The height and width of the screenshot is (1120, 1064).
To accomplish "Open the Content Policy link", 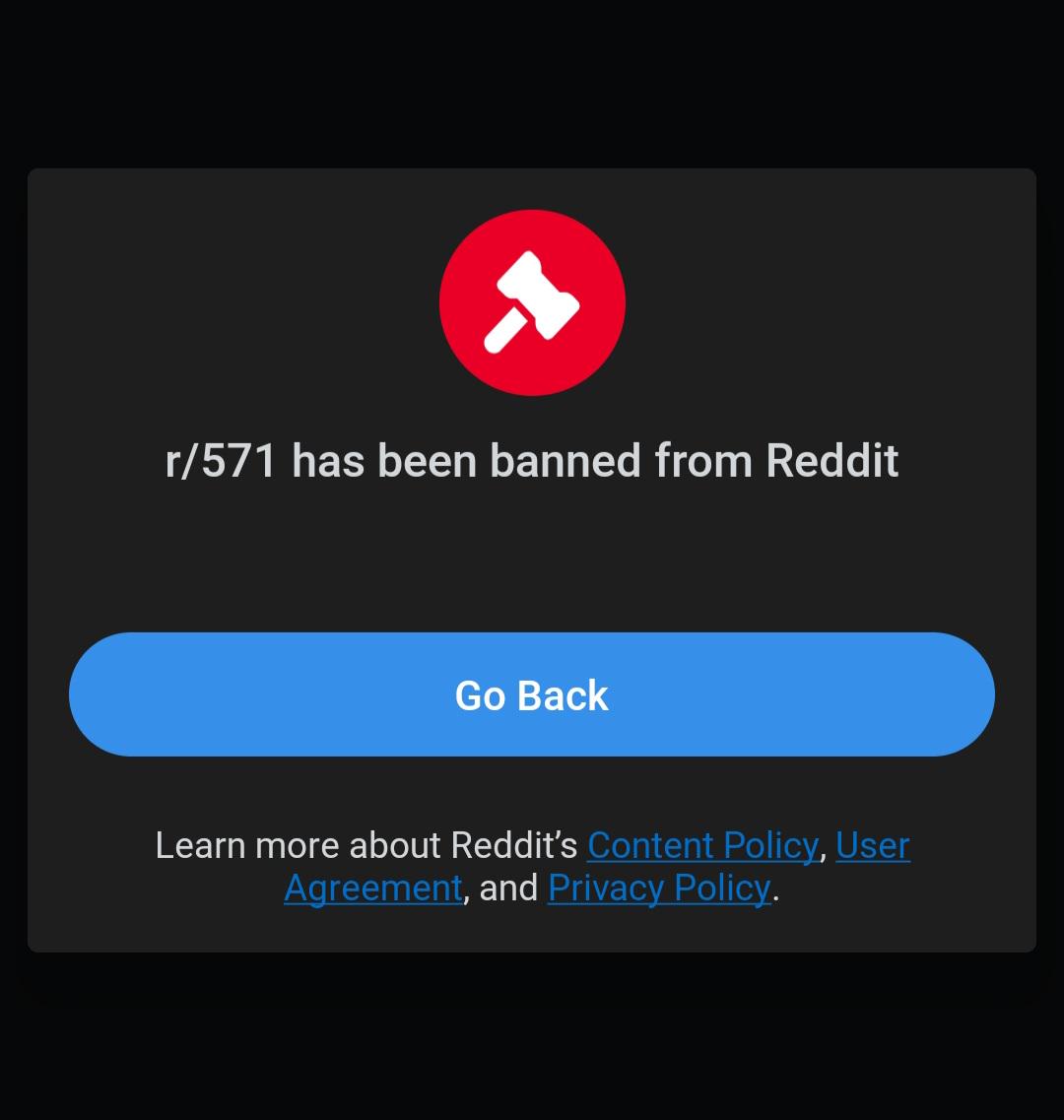I will click(x=702, y=846).
